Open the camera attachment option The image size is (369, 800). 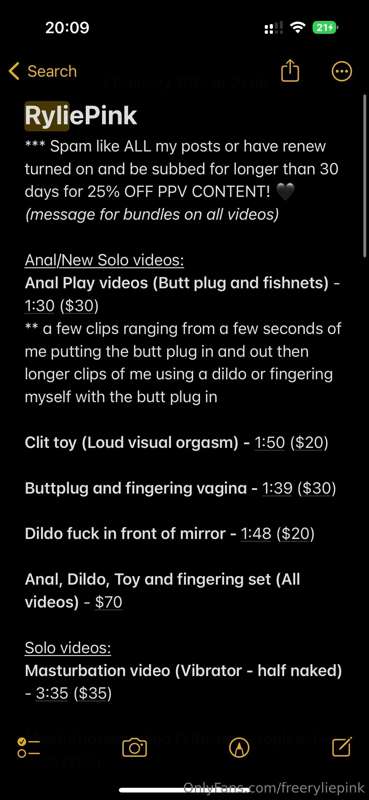pyautogui.click(x=135, y=748)
